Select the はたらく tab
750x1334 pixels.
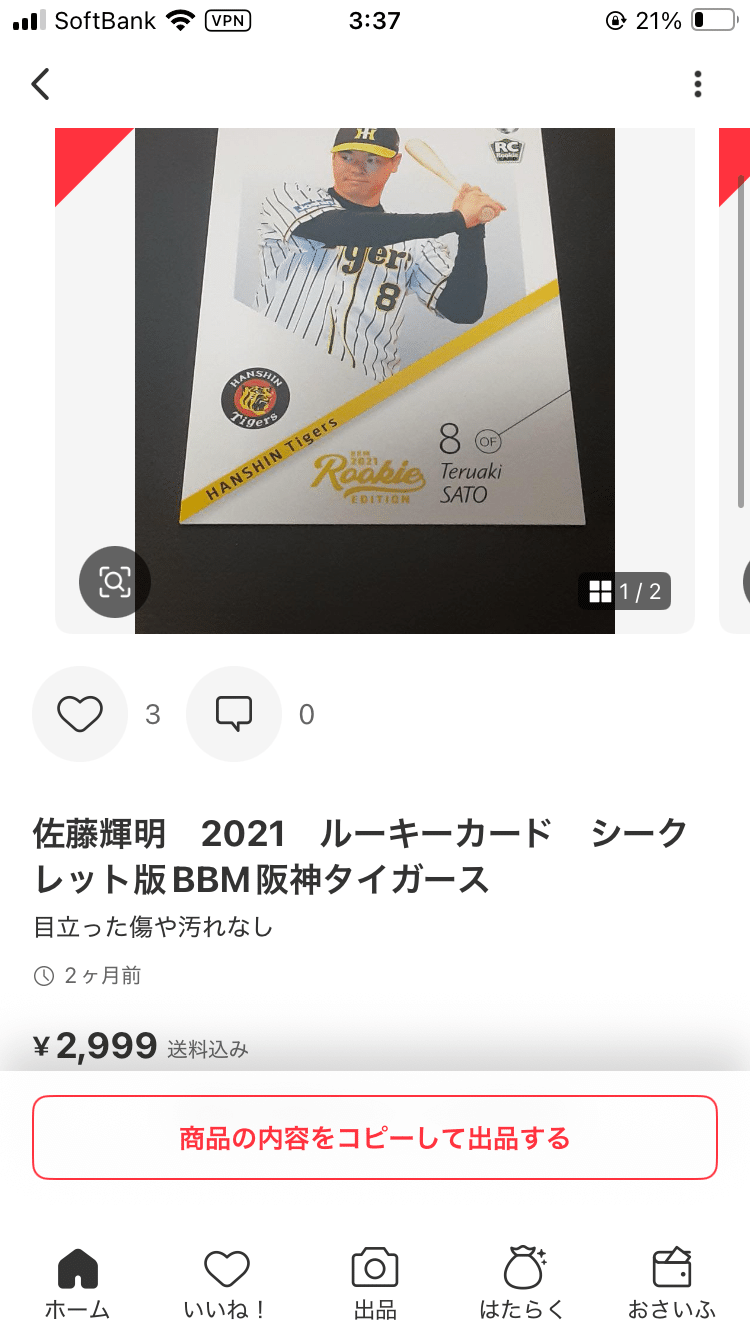point(523,1281)
